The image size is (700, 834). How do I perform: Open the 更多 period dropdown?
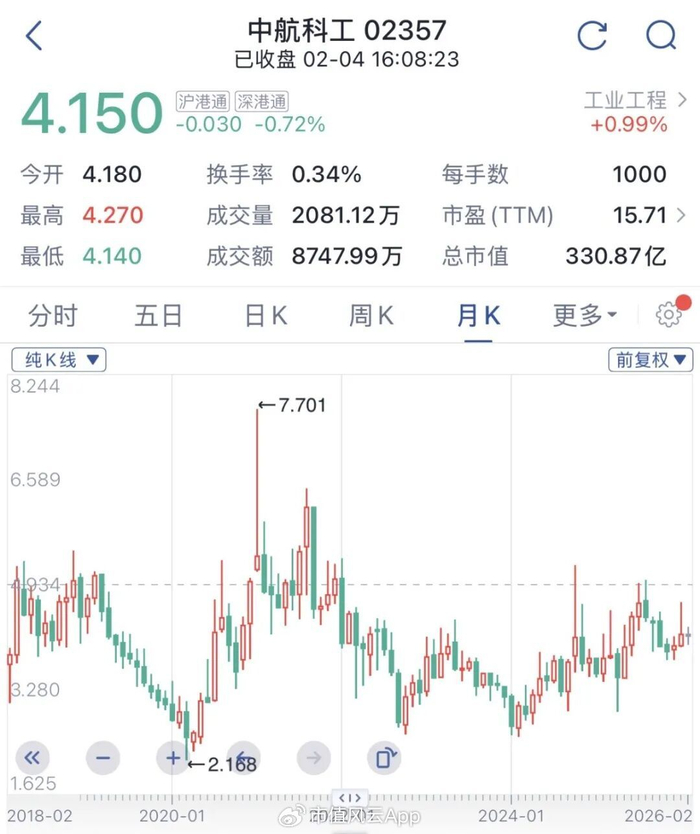click(x=585, y=315)
